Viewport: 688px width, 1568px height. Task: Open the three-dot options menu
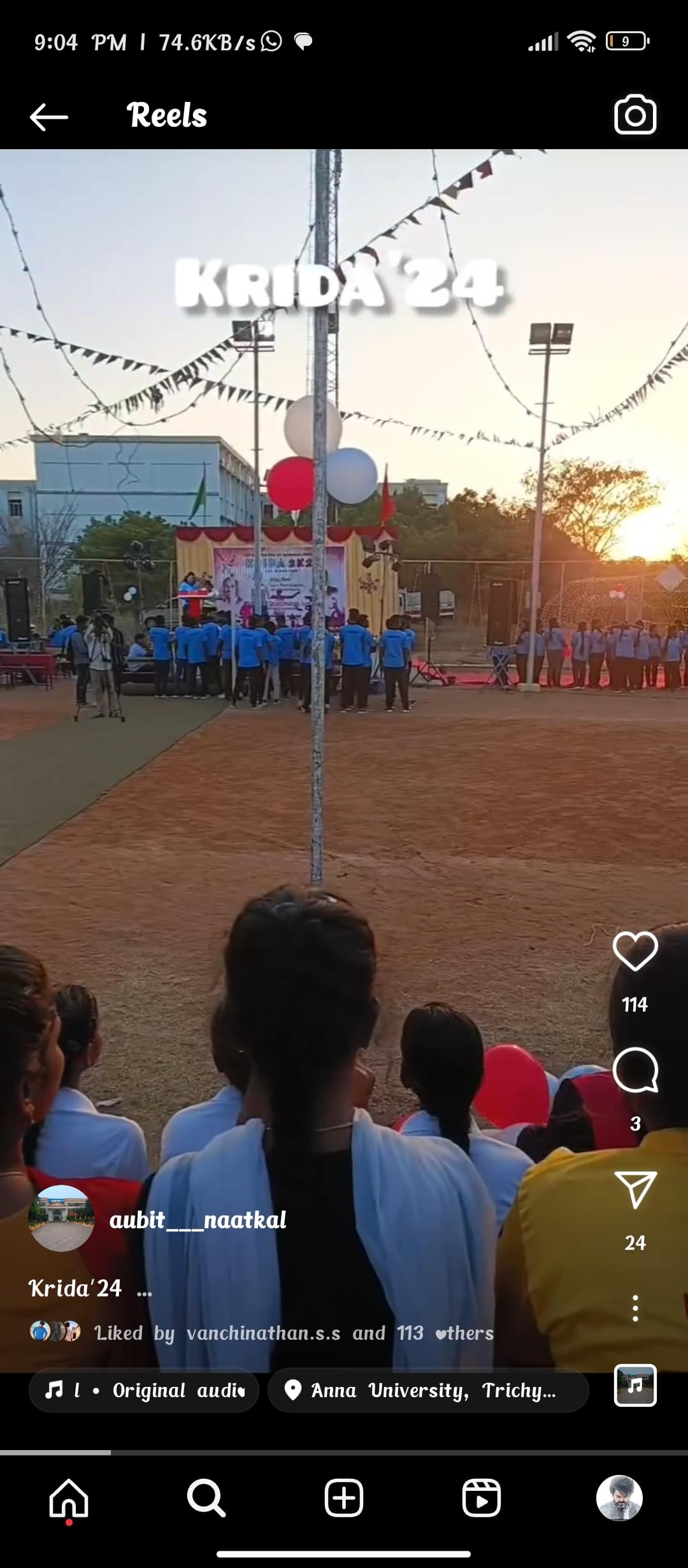click(635, 1308)
